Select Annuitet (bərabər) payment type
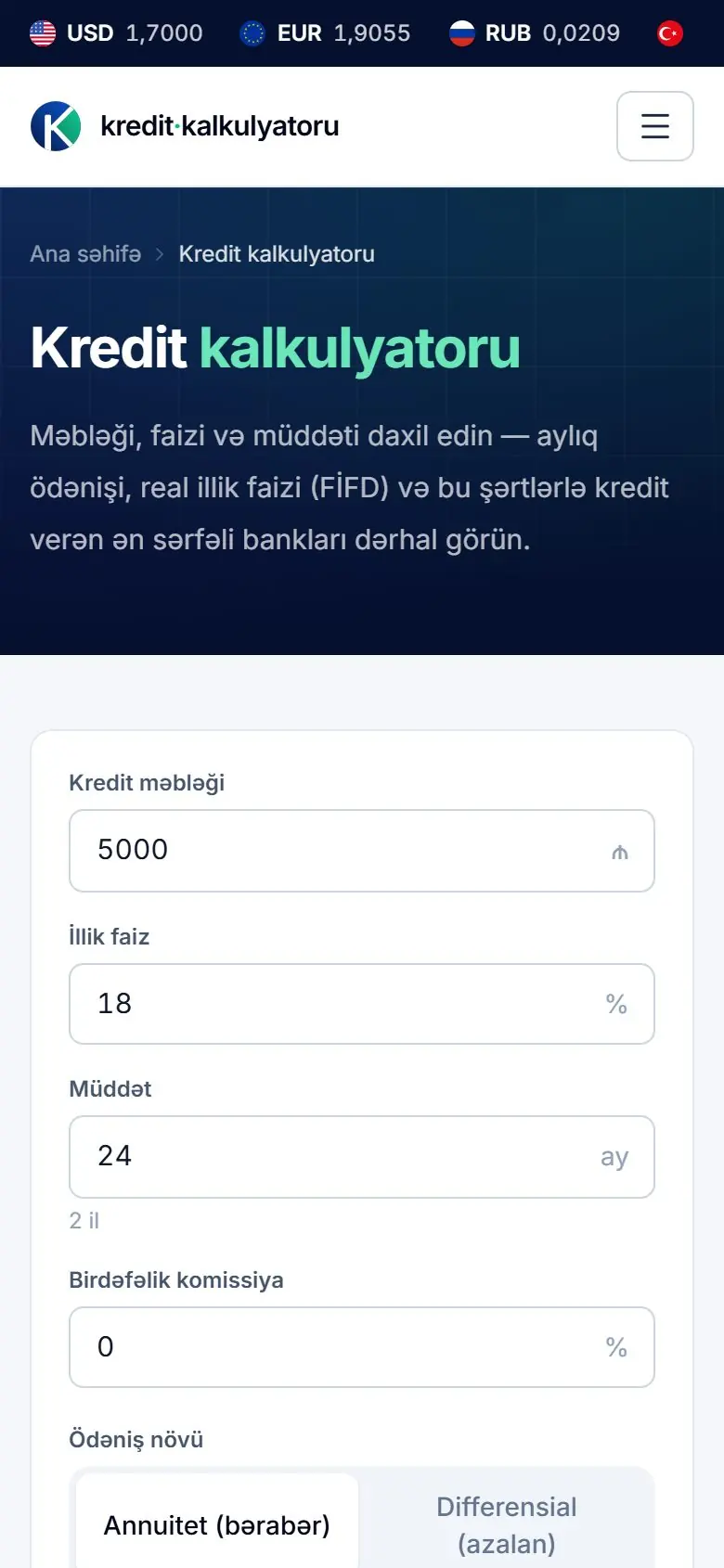The height and width of the screenshot is (1568, 724). [x=217, y=1525]
